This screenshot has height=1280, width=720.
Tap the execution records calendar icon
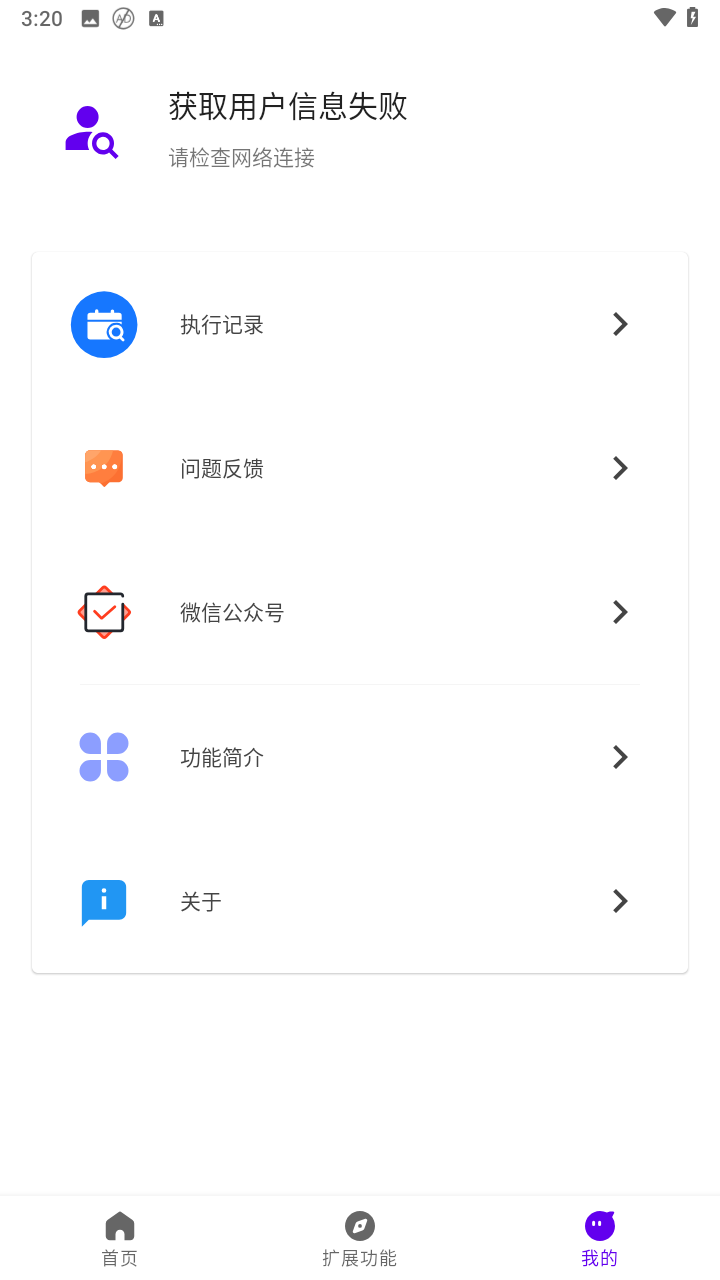(x=104, y=324)
